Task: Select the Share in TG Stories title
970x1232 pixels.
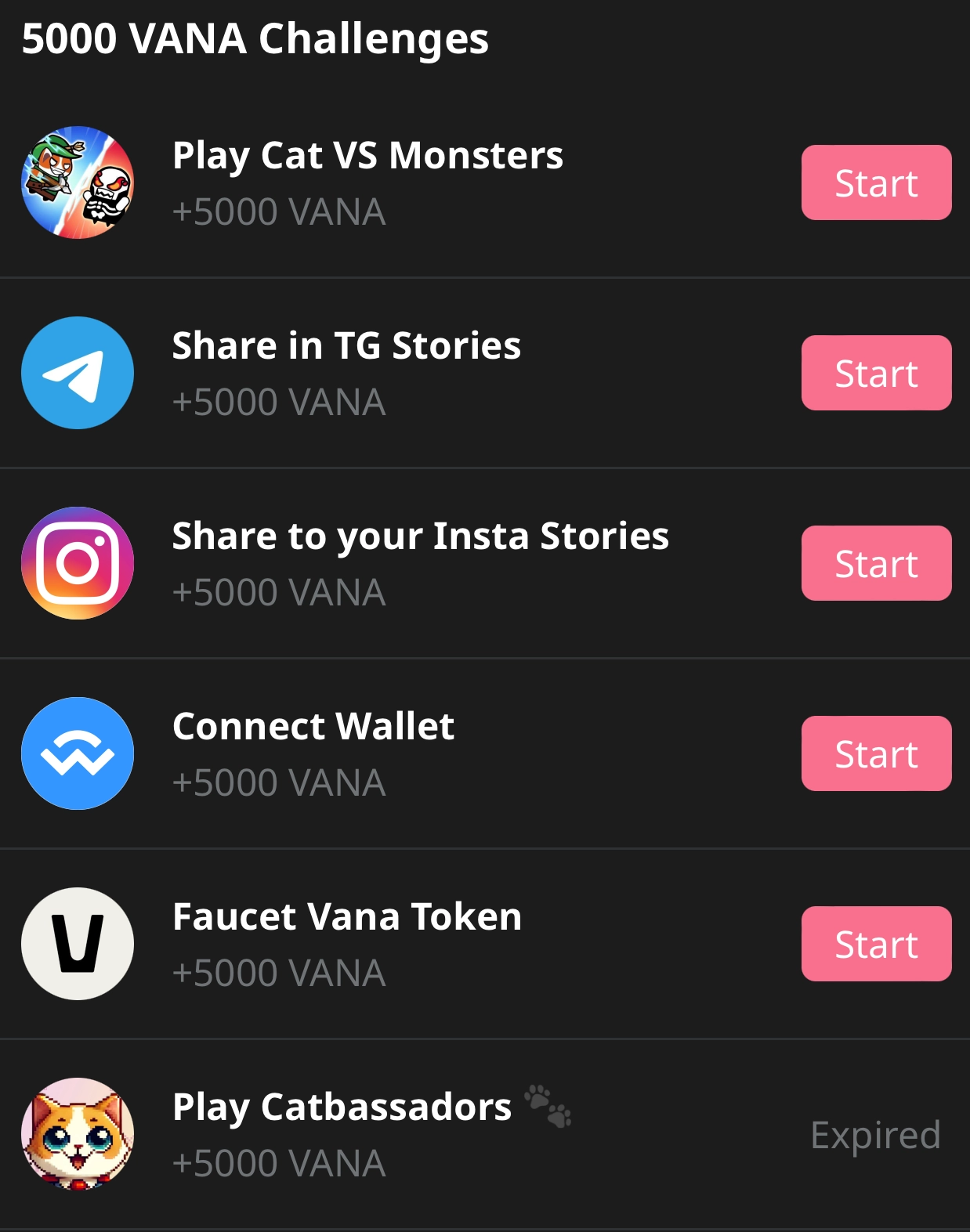Action: coord(346,345)
